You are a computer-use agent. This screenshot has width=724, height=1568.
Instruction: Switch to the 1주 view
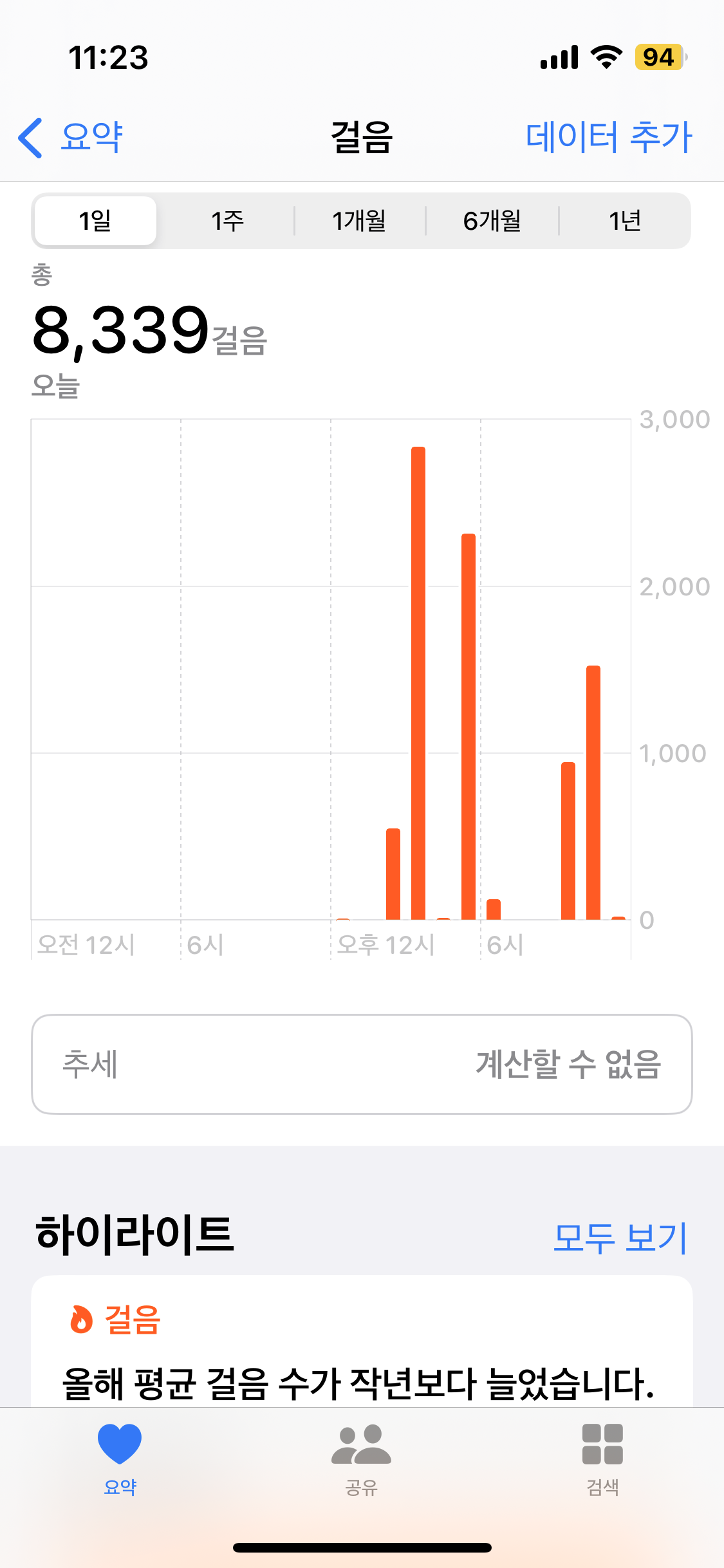click(x=227, y=221)
